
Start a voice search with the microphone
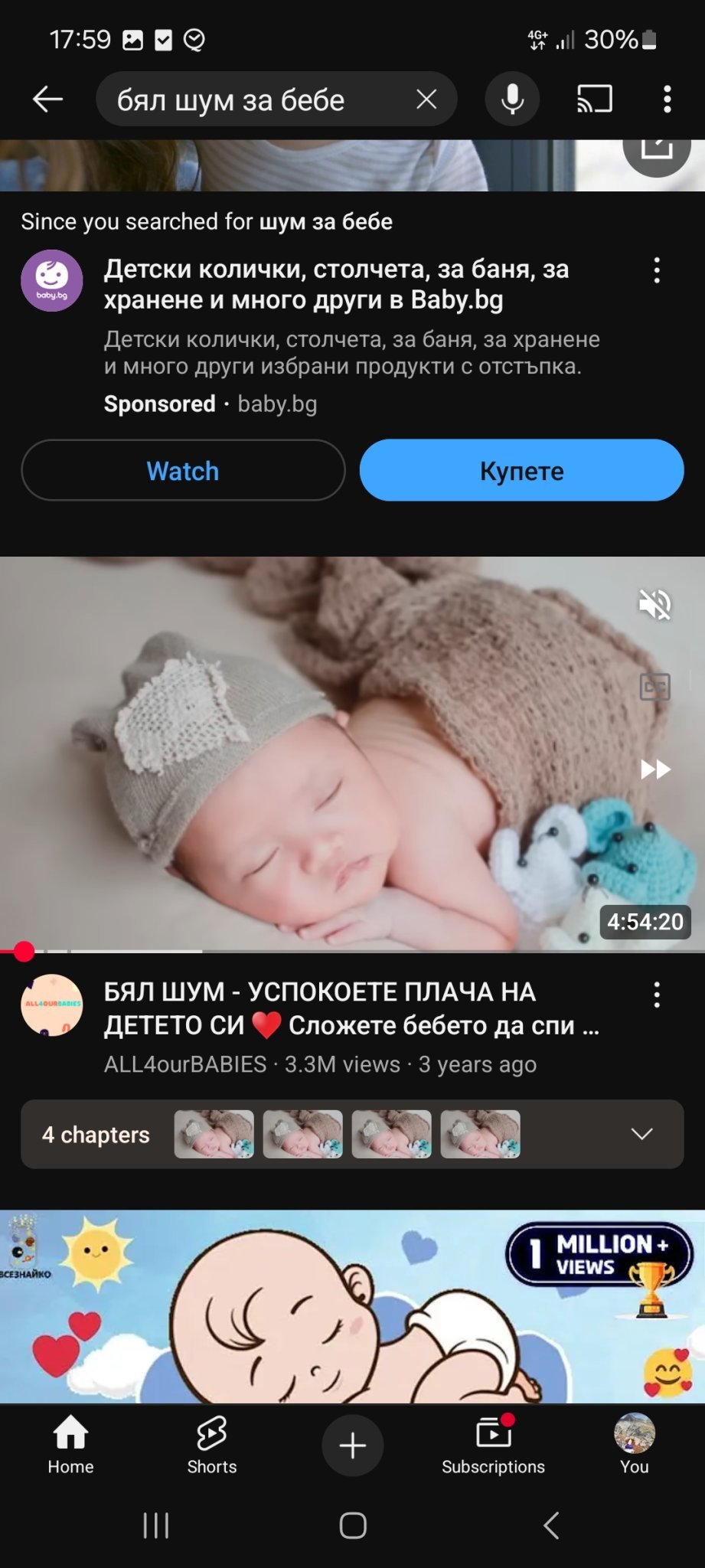512,99
